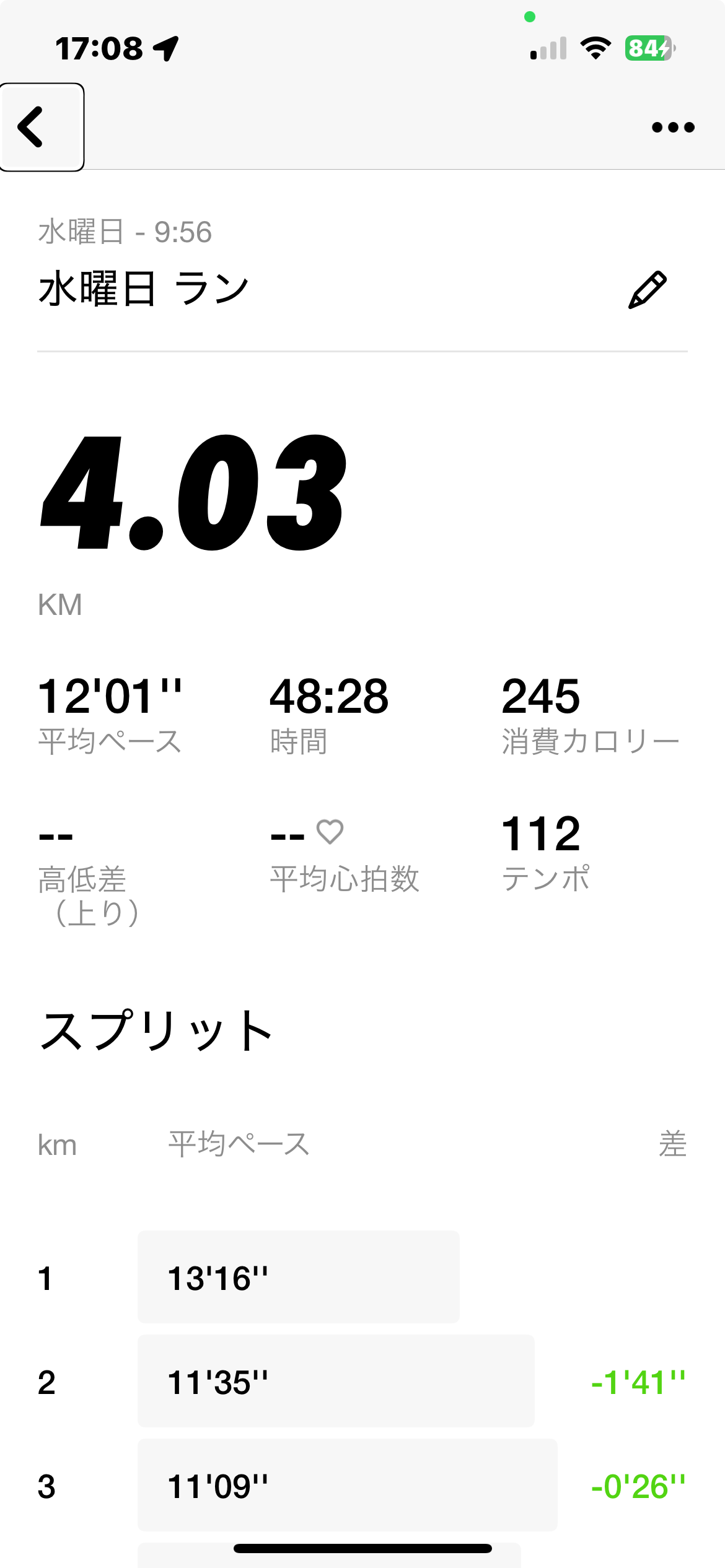Edit the run title with pencil icon
This screenshot has width=725, height=1568.
648,289
